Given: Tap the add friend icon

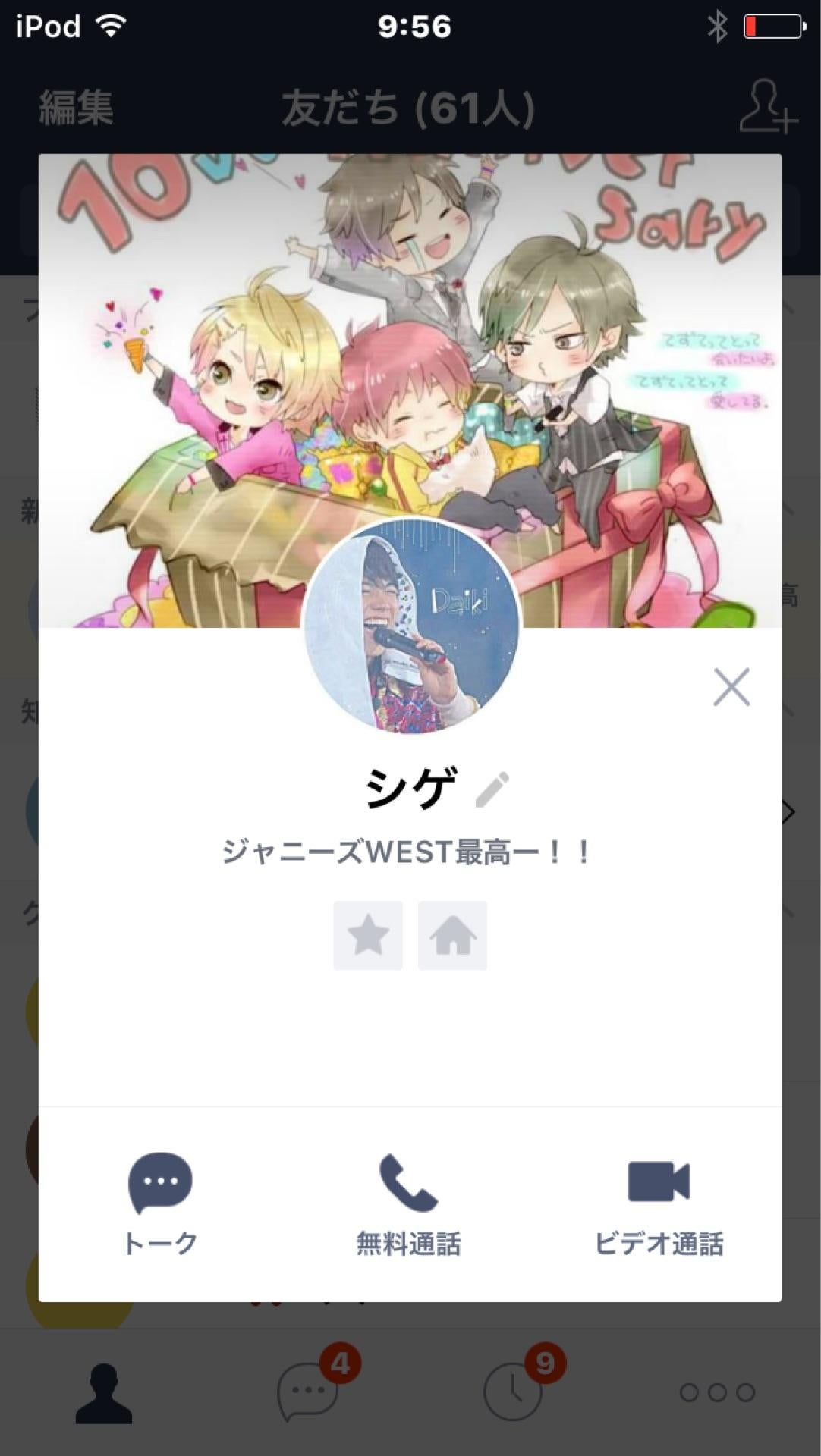Looking at the screenshot, I should click(x=769, y=110).
